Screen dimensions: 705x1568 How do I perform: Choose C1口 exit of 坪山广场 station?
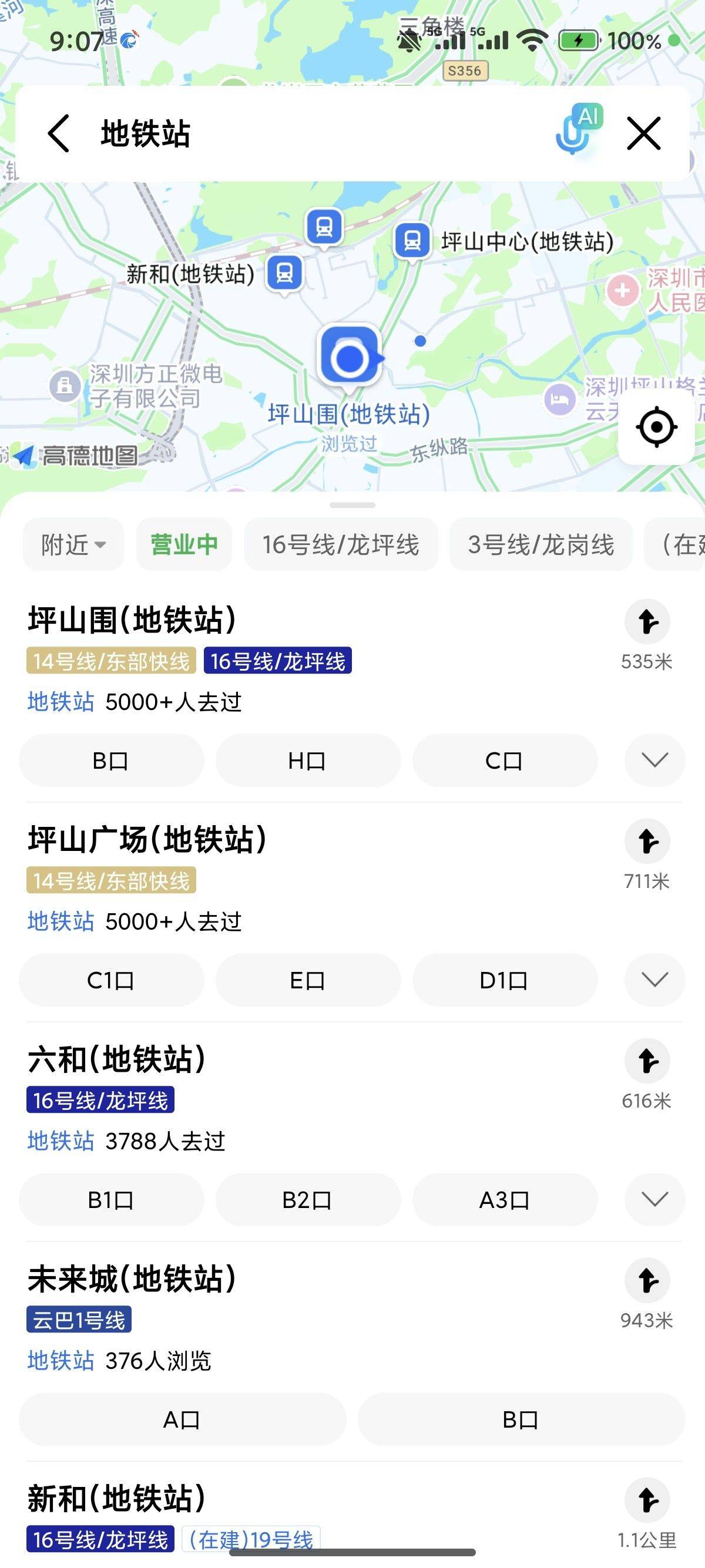click(x=111, y=980)
